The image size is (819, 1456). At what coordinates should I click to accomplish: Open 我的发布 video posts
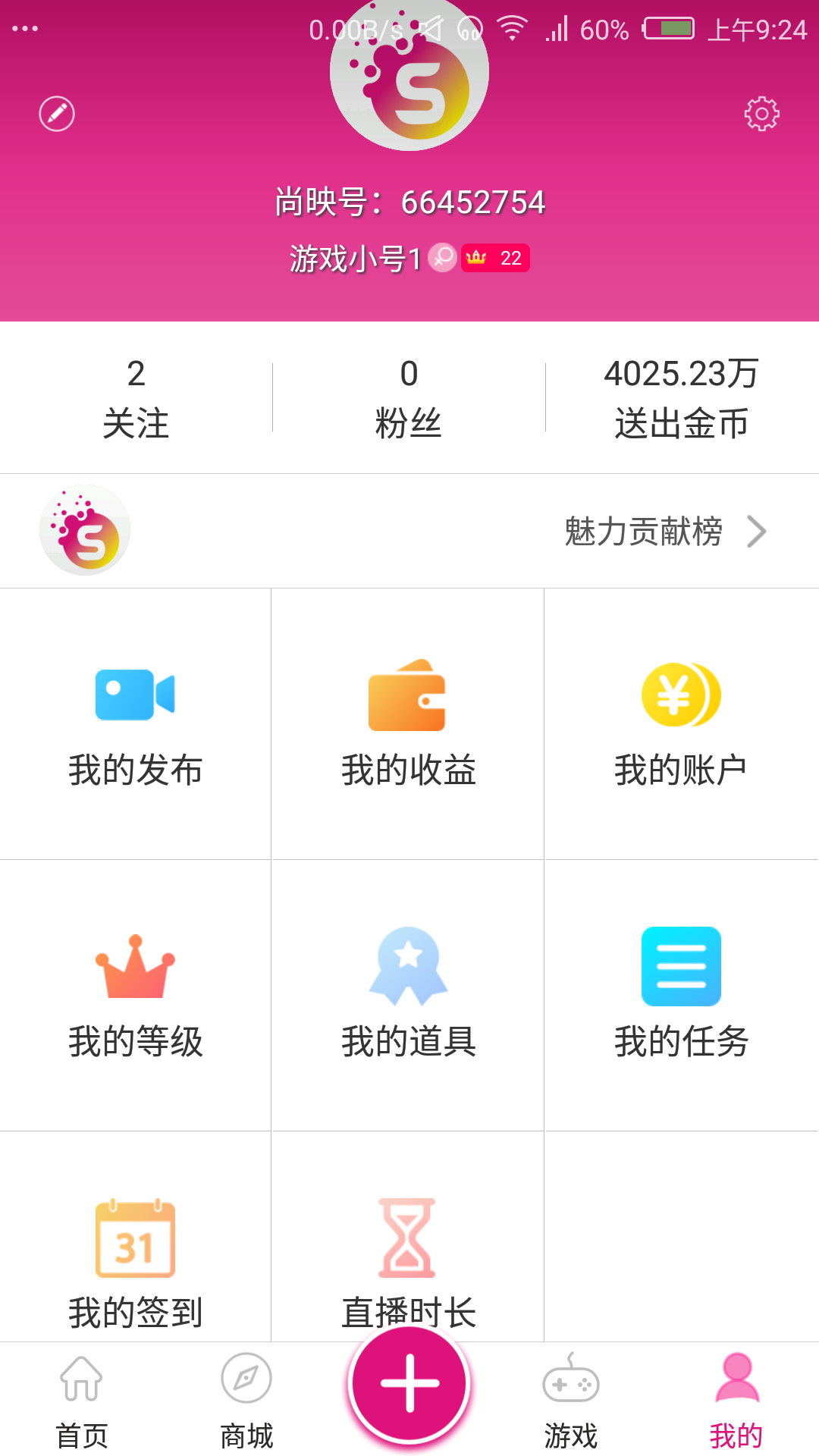coord(136,724)
